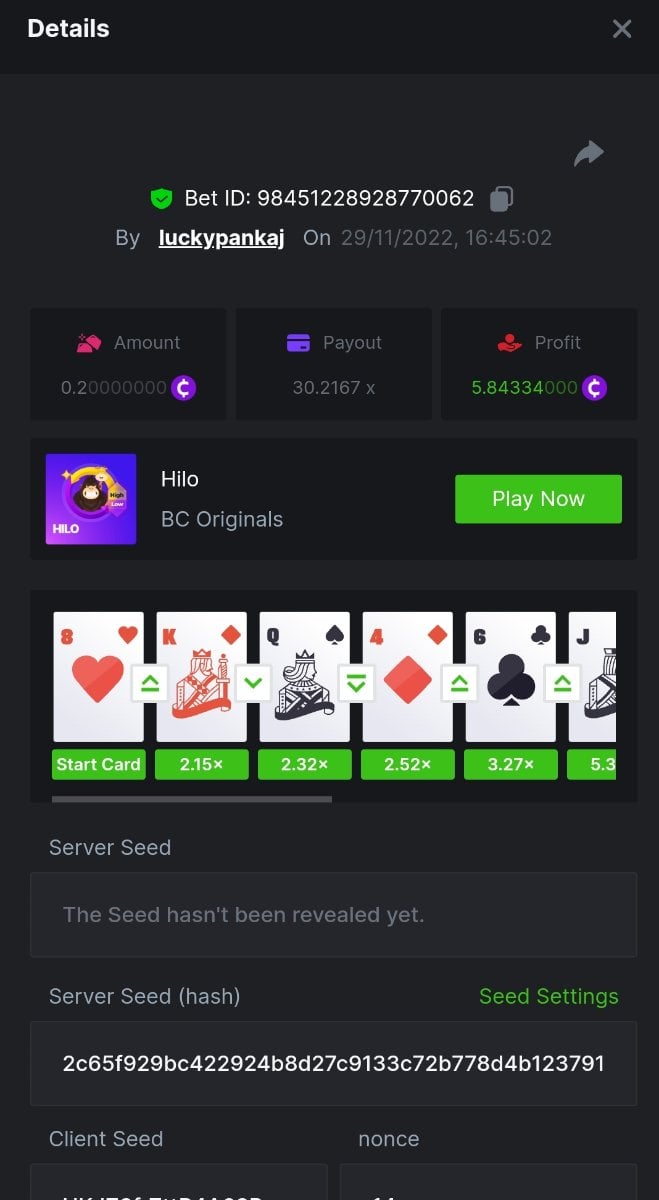The width and height of the screenshot is (659, 1200).
Task: Share this bet result
Action: pyautogui.click(x=589, y=153)
